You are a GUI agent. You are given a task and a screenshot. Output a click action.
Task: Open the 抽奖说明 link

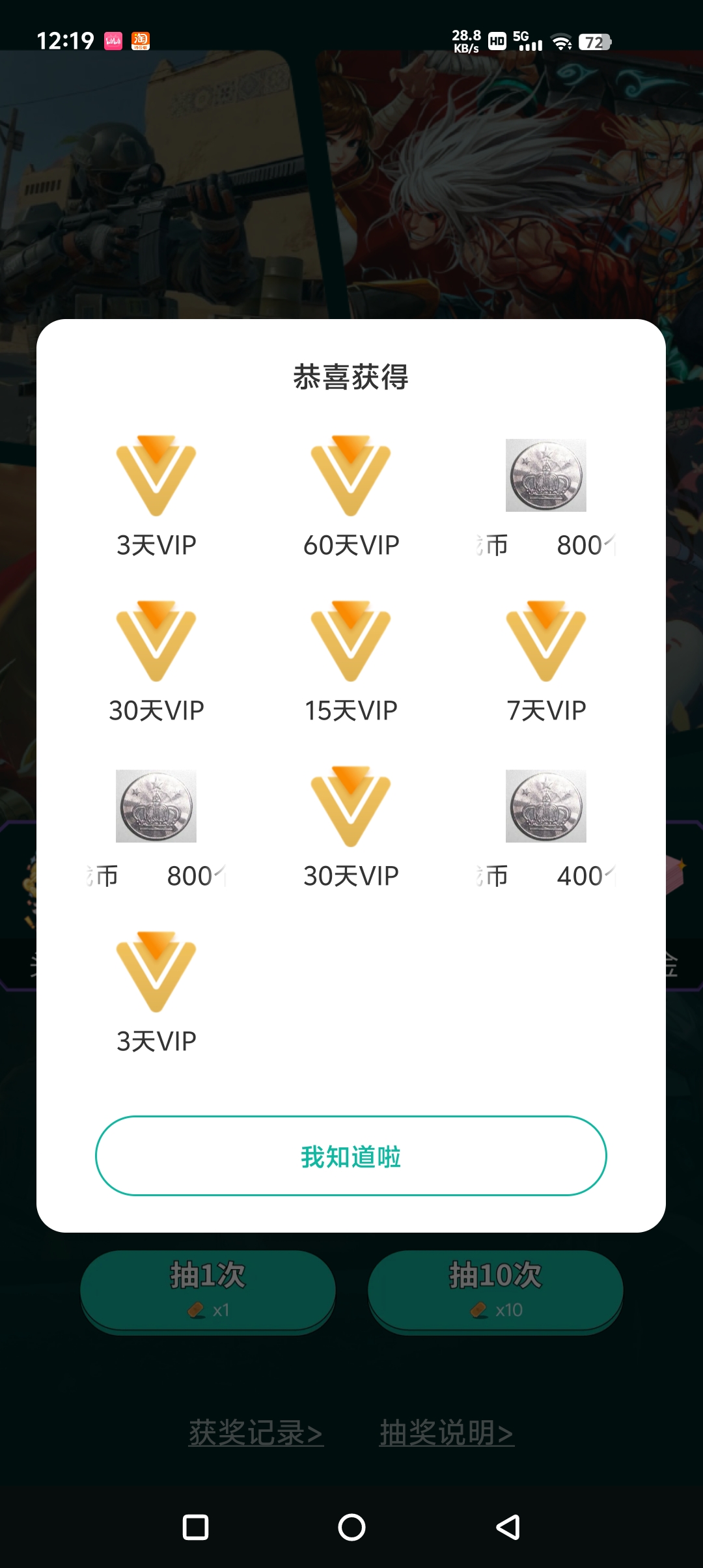[447, 1433]
